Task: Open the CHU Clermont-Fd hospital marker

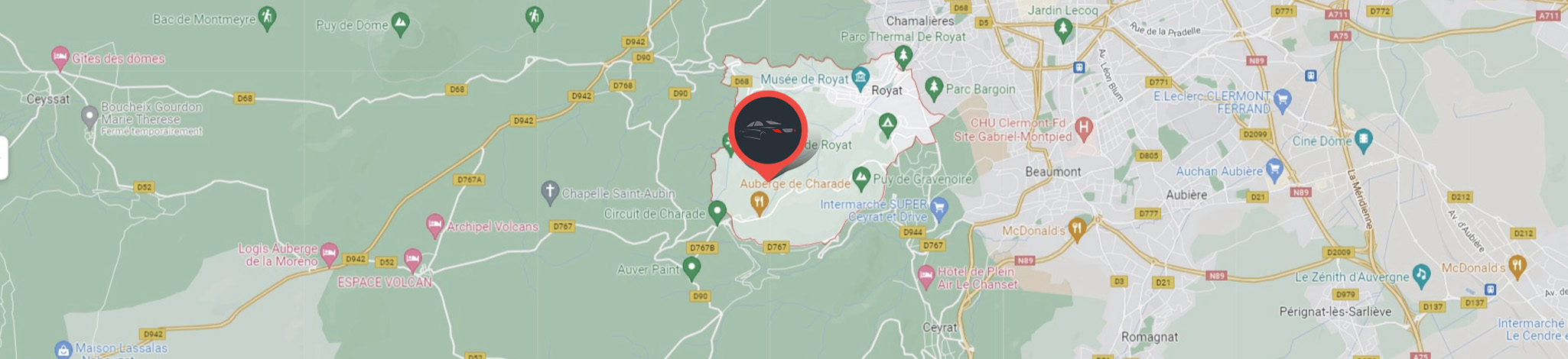Action: tap(1083, 127)
